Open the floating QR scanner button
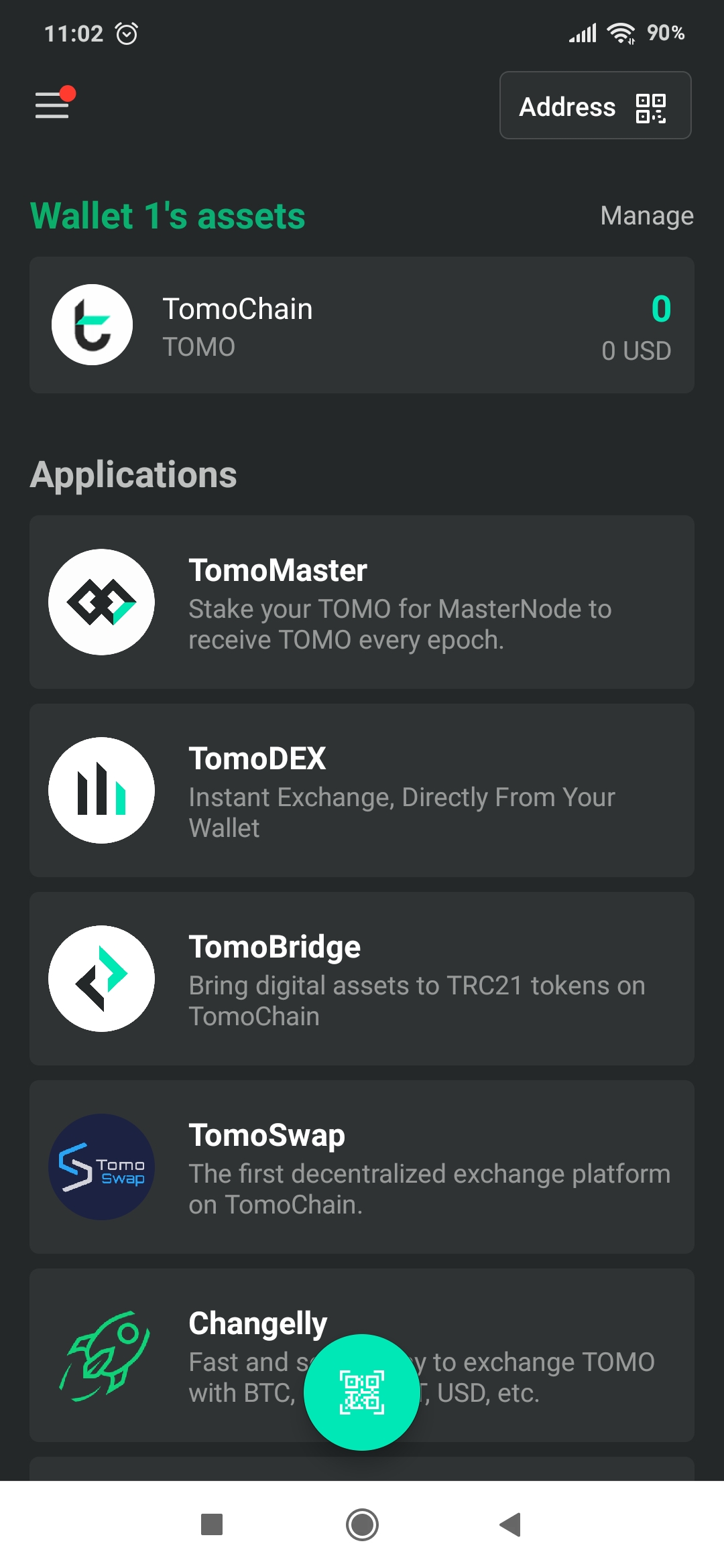This screenshot has height=1568, width=724. tap(362, 1391)
